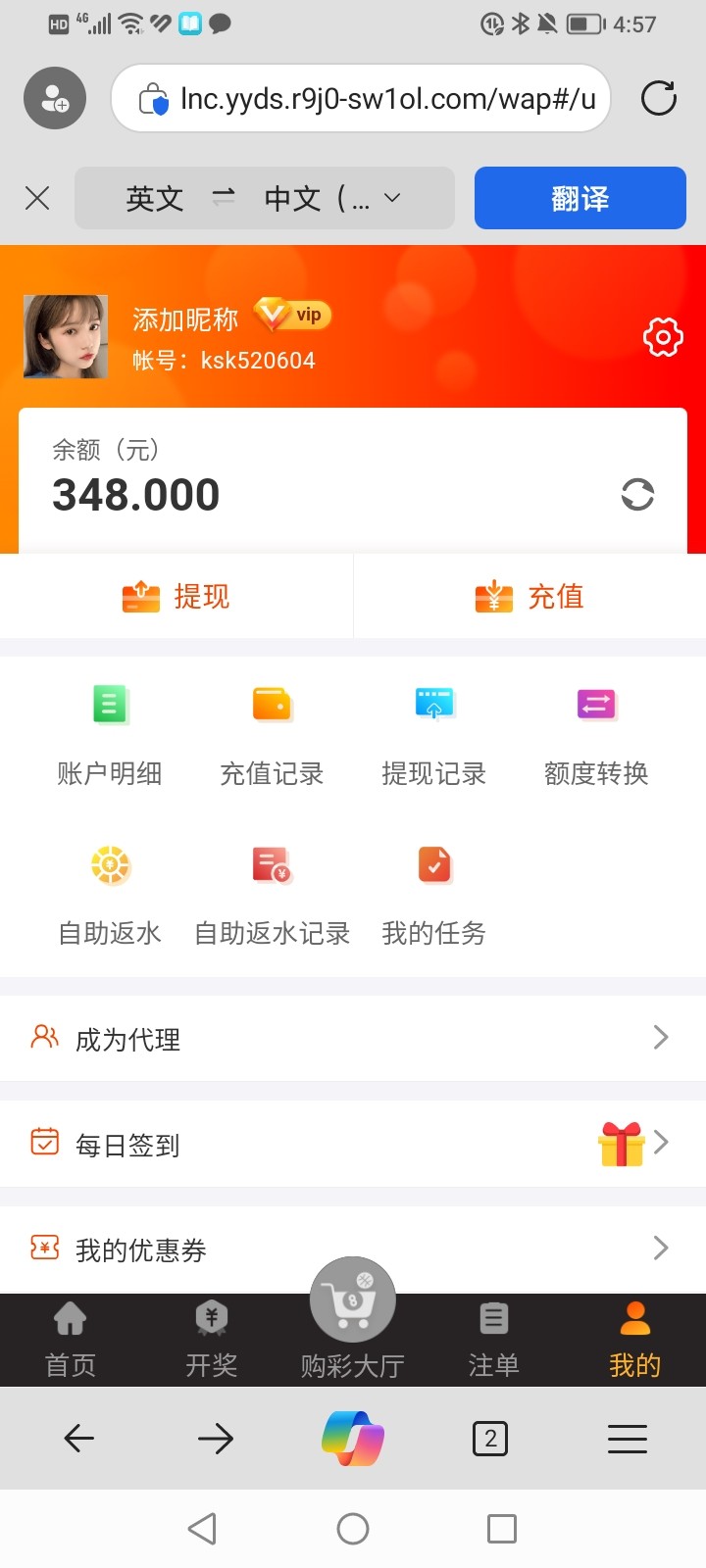Switch to the 开奖 tab
This screenshot has width=706, height=1568.
pyautogui.click(x=212, y=1340)
